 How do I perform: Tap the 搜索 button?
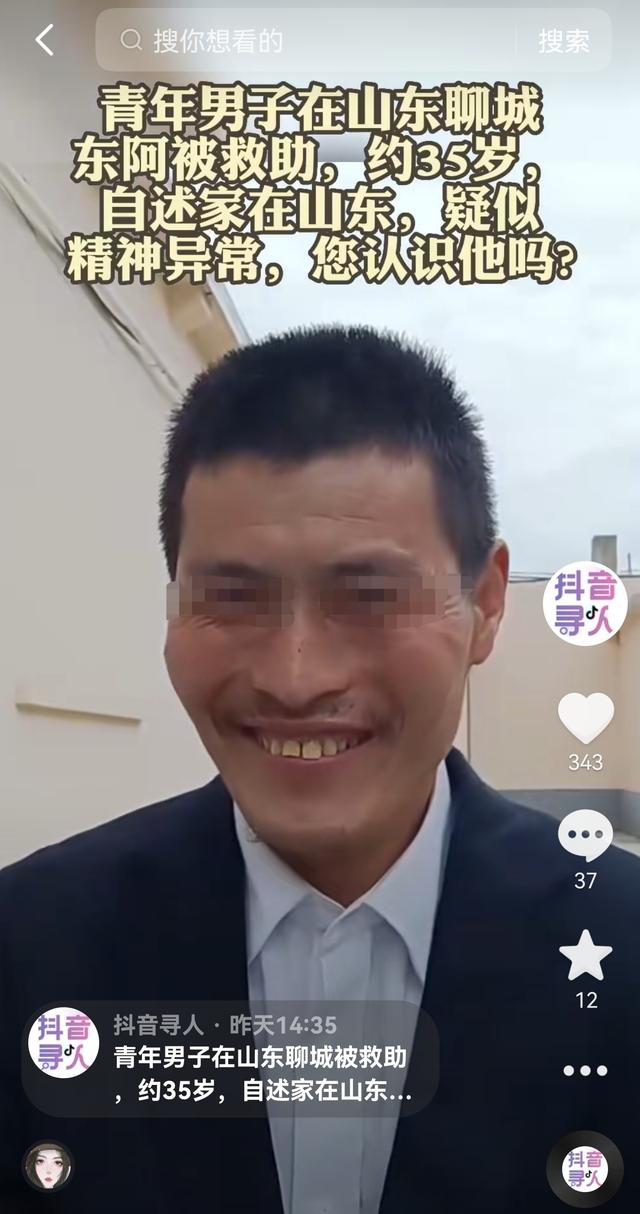[564, 40]
